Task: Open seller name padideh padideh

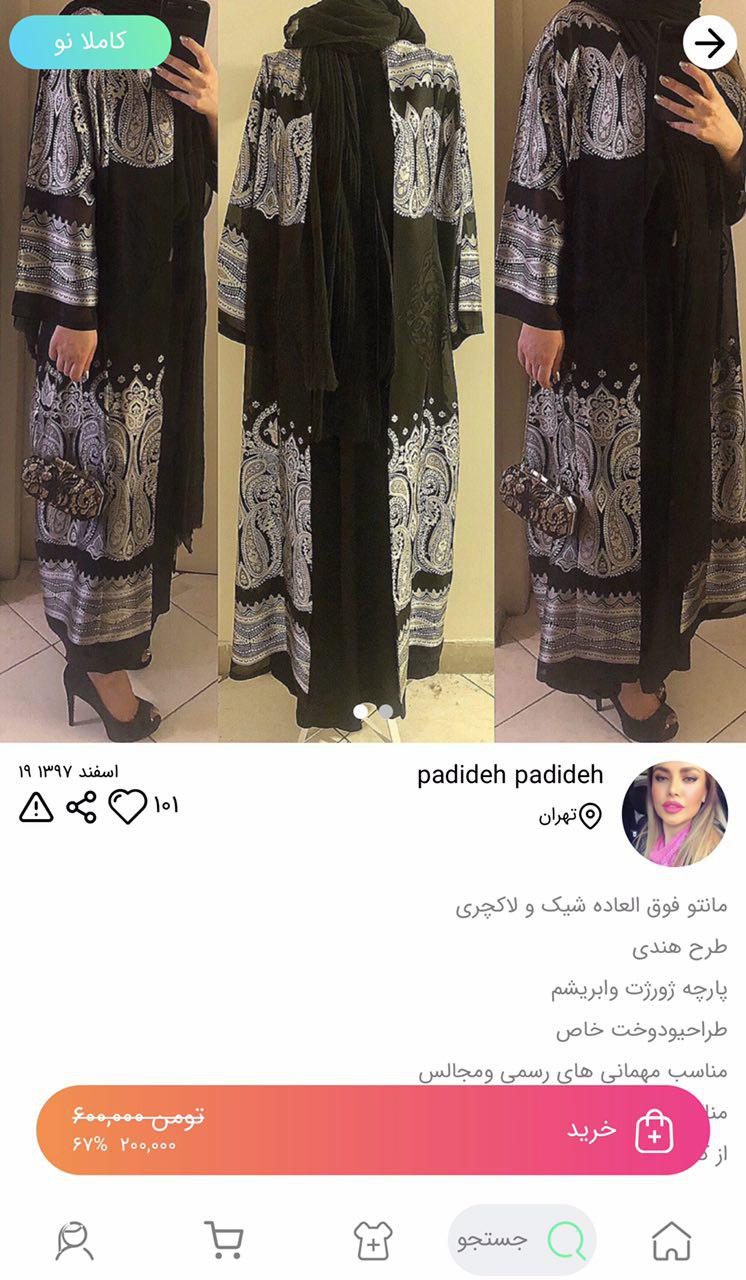Action: click(x=510, y=775)
